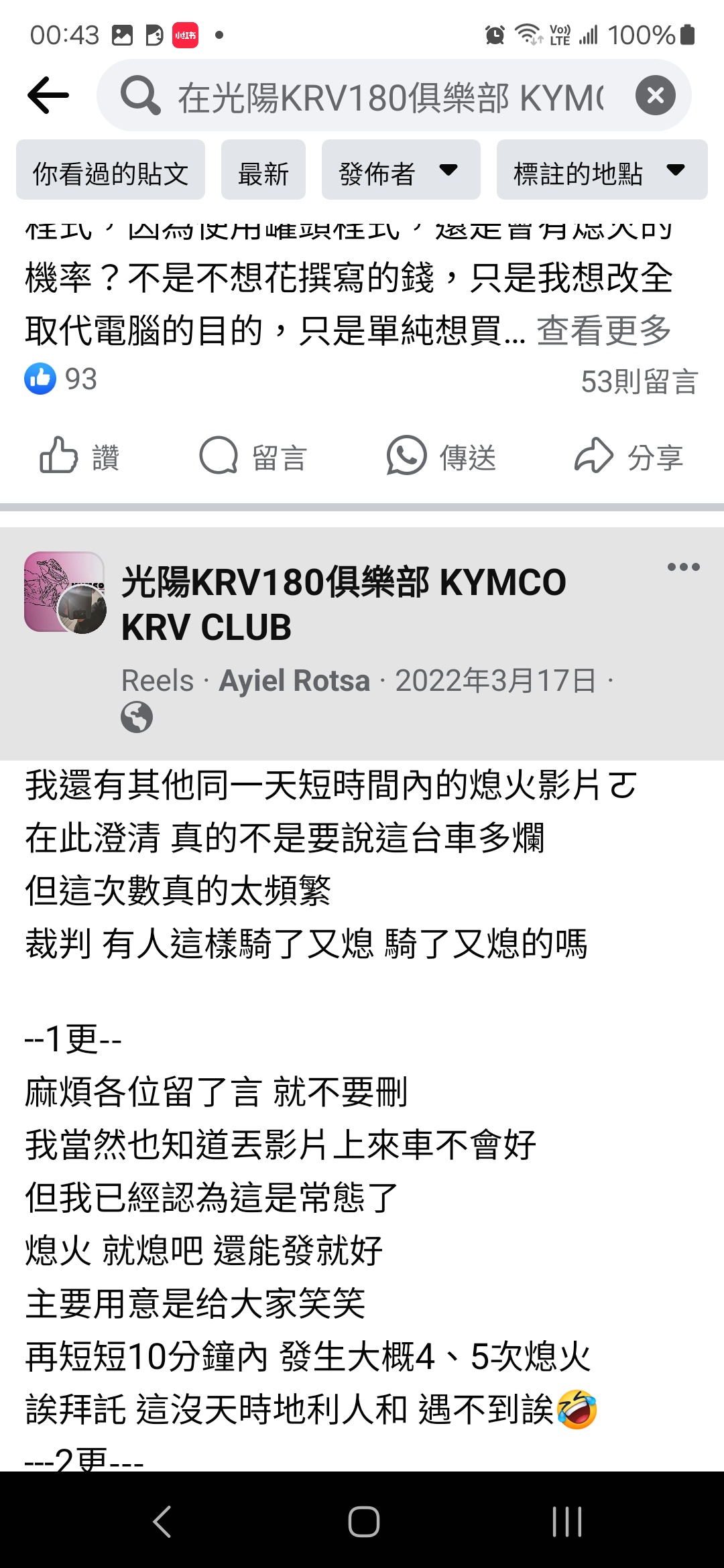Tap the group avatar thumbnail

click(64, 592)
